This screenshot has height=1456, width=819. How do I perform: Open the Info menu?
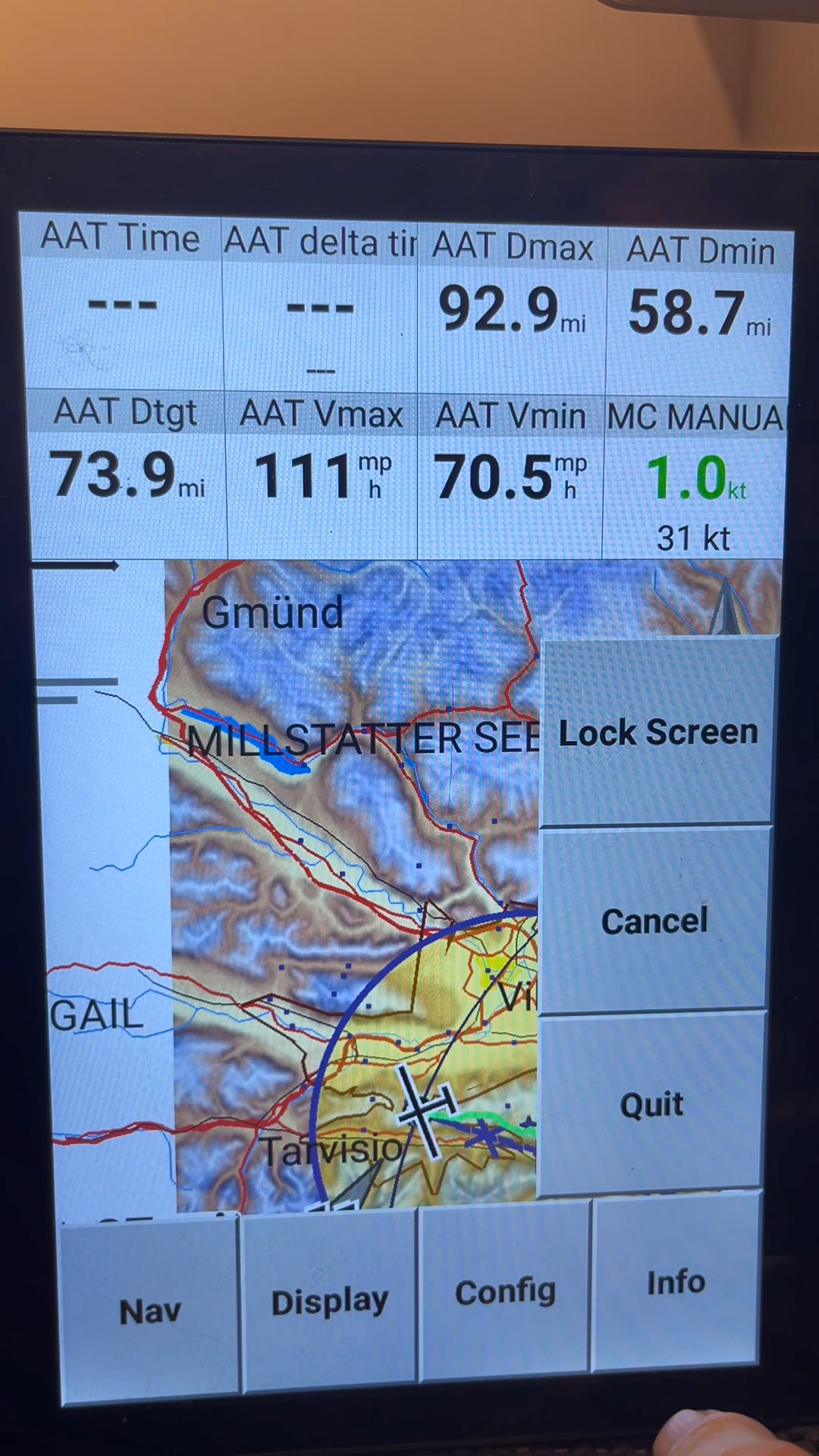(676, 1282)
